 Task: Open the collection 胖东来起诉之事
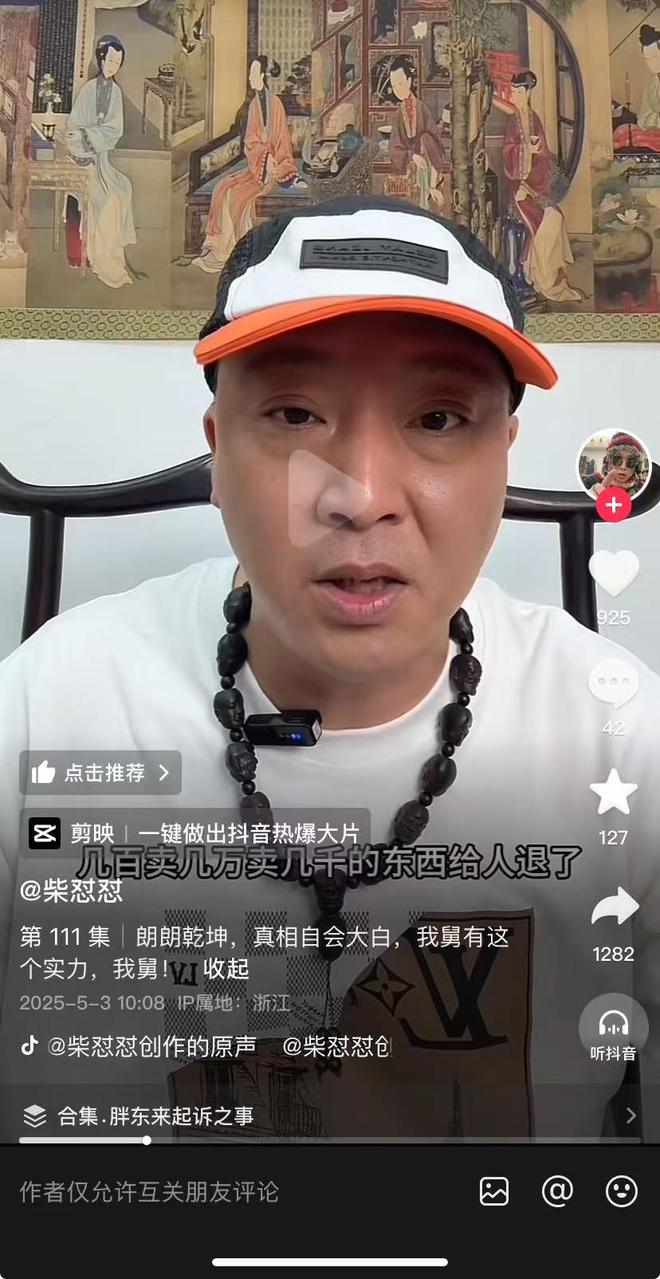point(155,1115)
